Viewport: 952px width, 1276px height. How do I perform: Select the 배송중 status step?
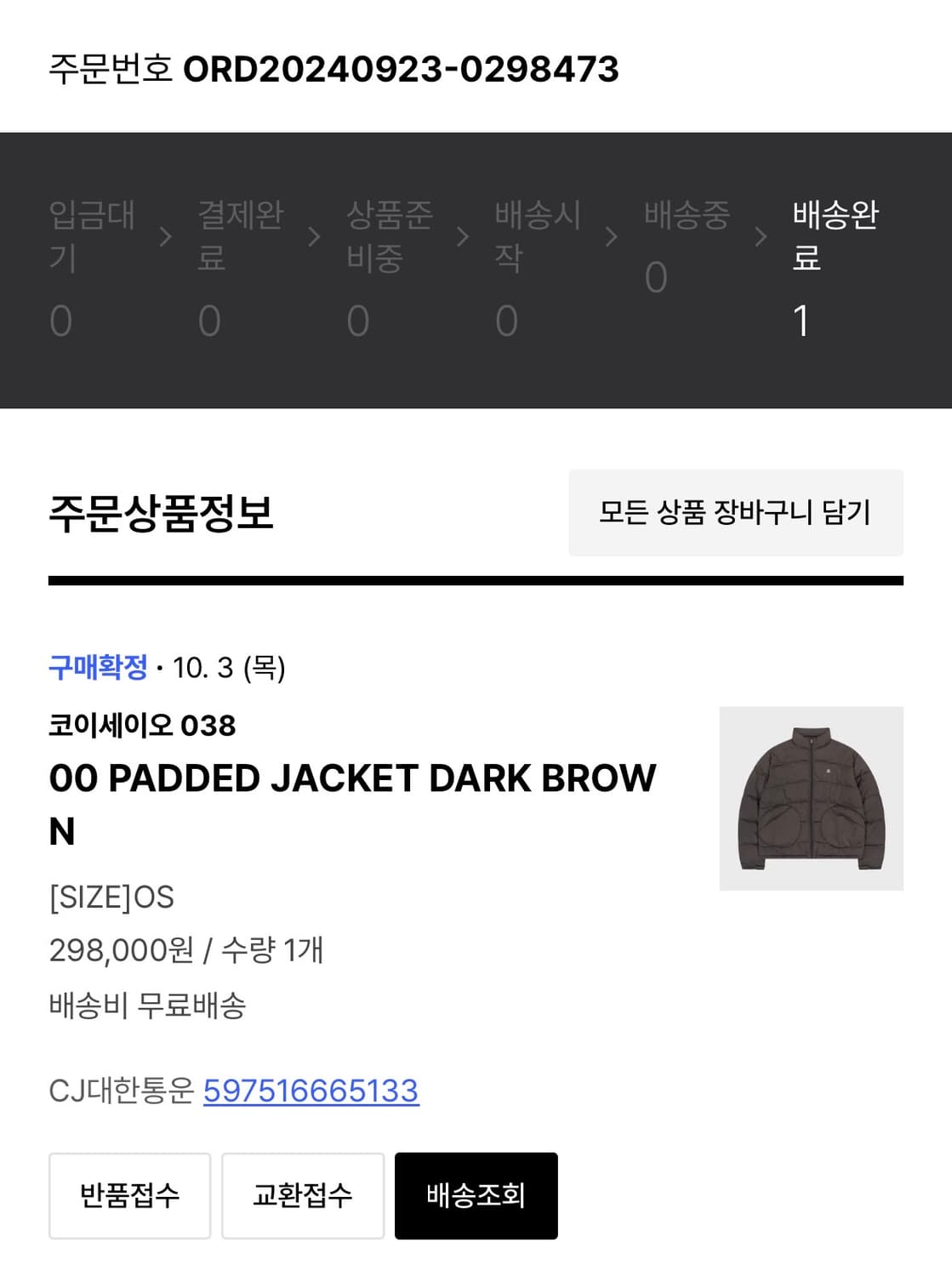685,217
